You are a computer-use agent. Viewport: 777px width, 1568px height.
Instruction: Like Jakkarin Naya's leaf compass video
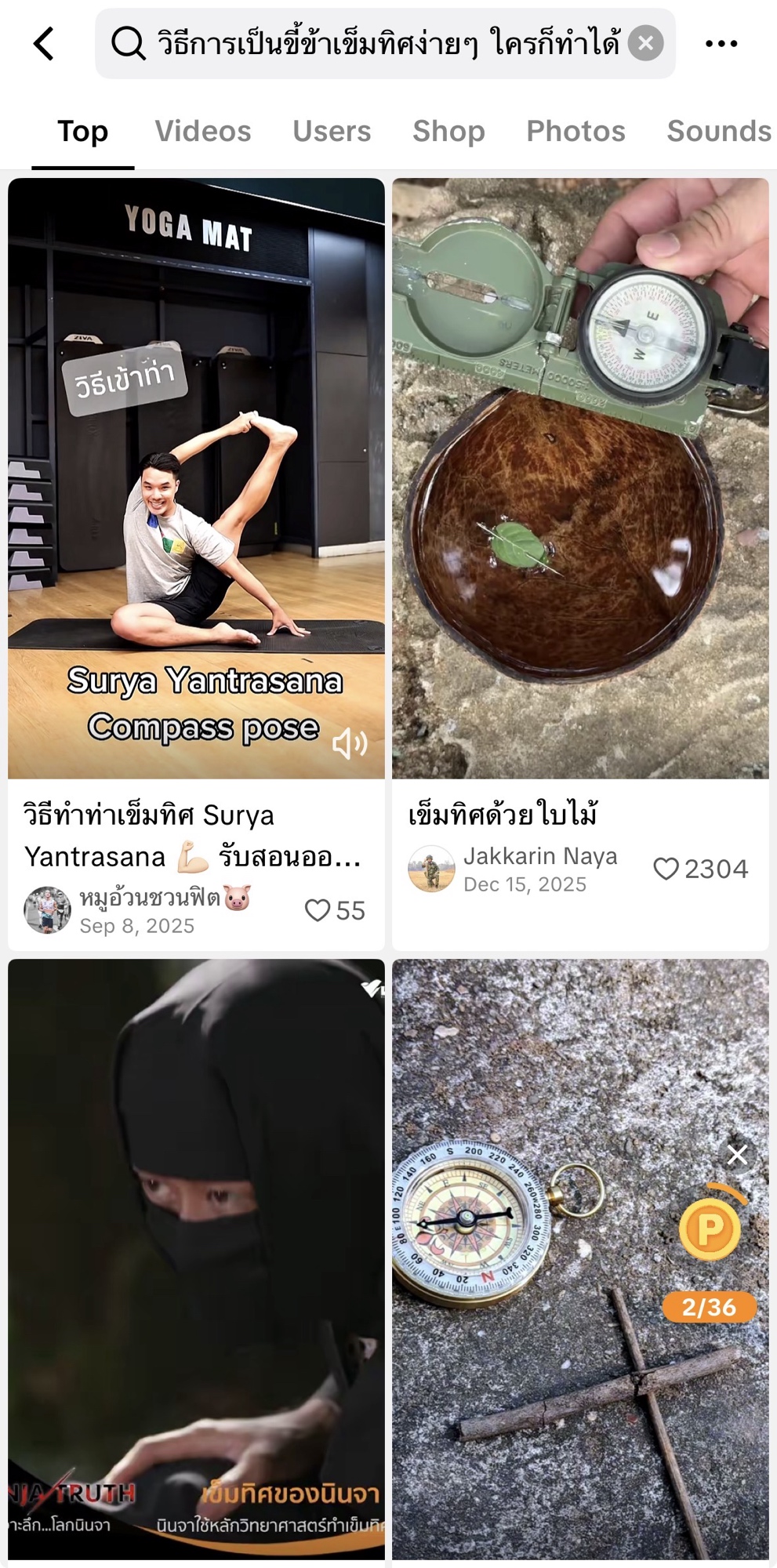666,869
